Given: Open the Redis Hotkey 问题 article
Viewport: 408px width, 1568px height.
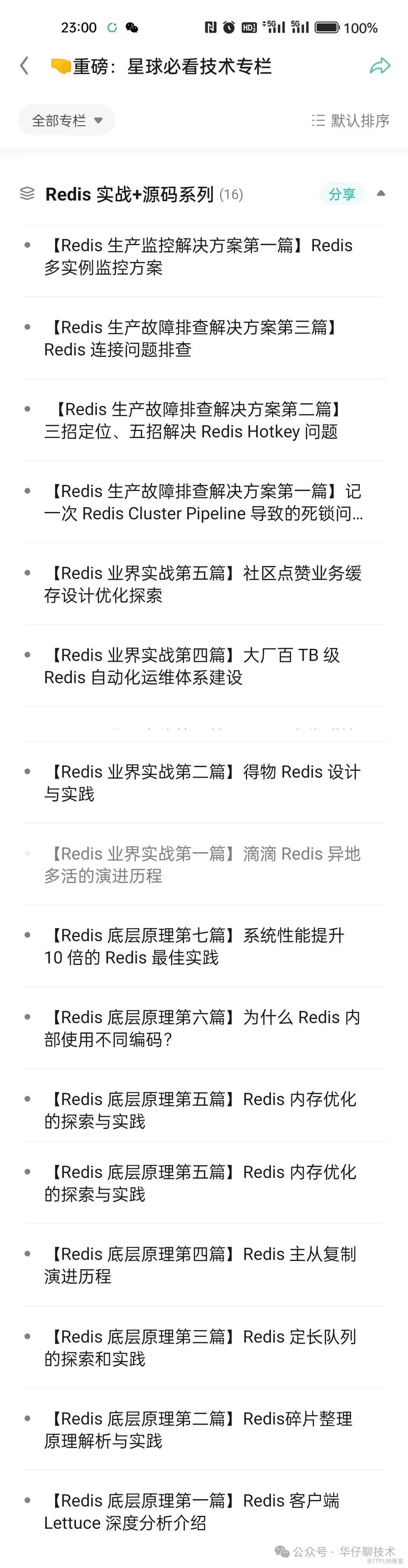Looking at the screenshot, I should pos(192,420).
